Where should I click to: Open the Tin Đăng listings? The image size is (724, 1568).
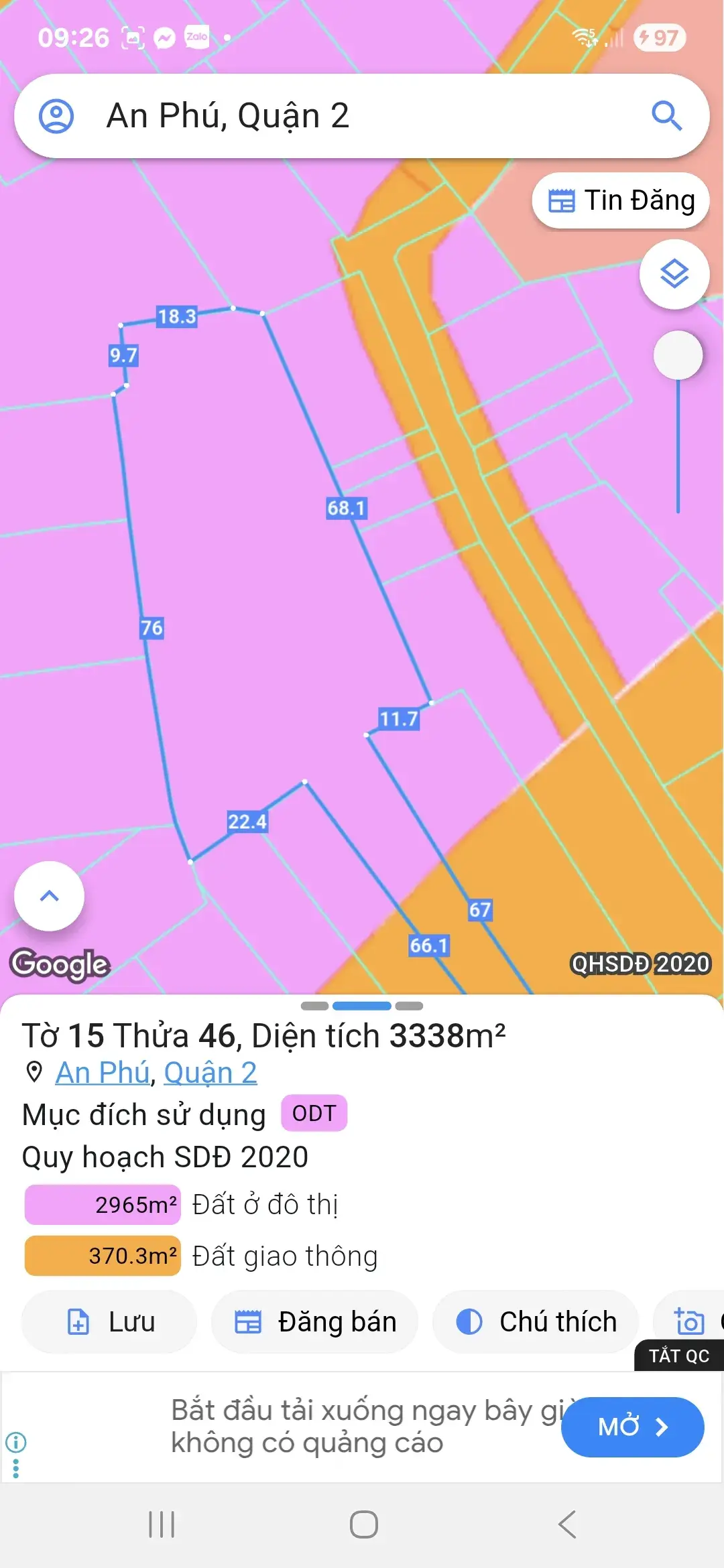coord(621,200)
